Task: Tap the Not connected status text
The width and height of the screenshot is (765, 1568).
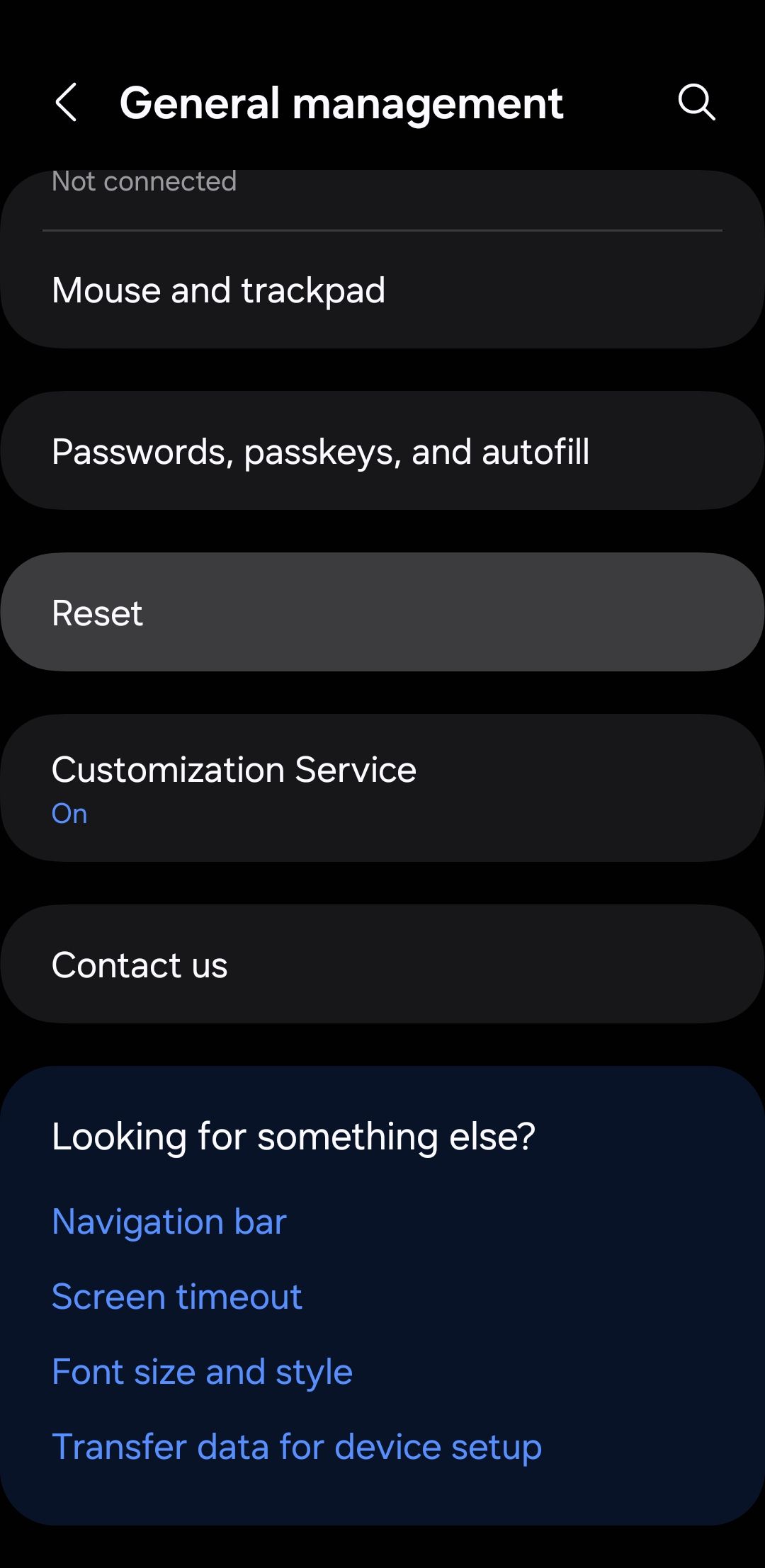Action: [x=144, y=181]
